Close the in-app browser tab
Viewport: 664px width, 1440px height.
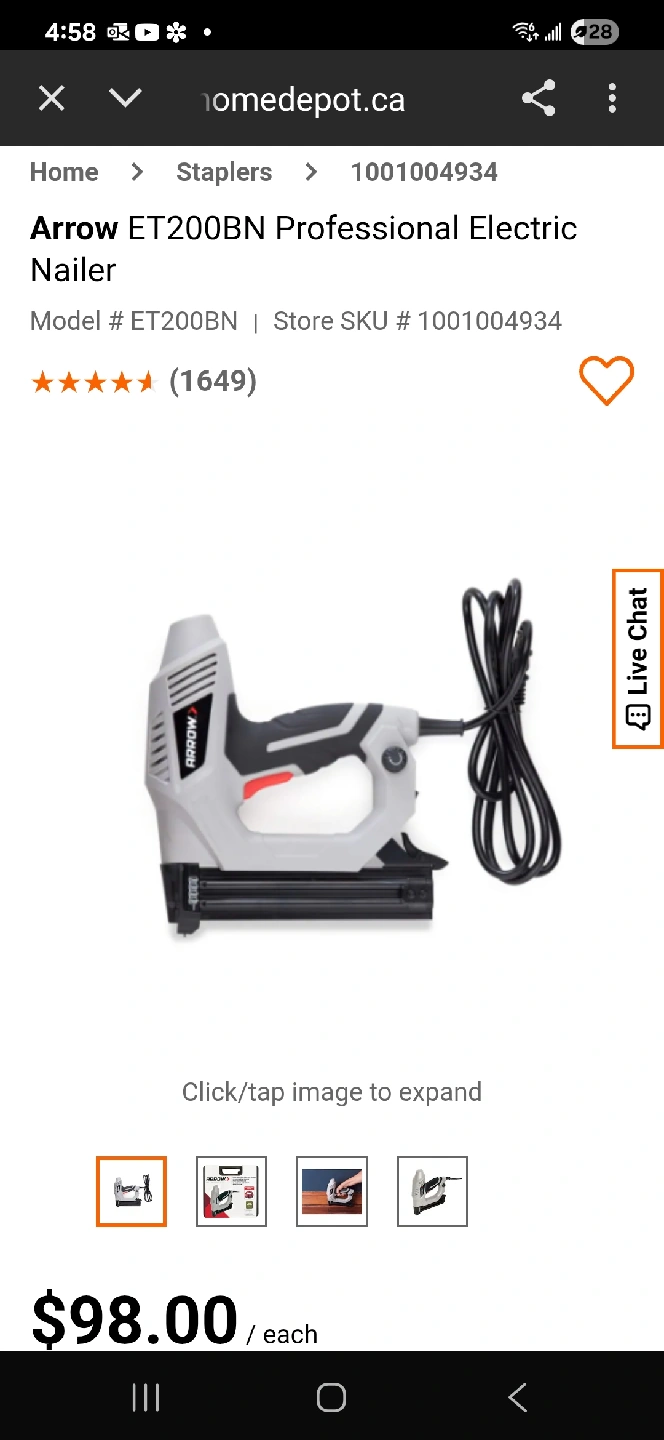(51, 98)
